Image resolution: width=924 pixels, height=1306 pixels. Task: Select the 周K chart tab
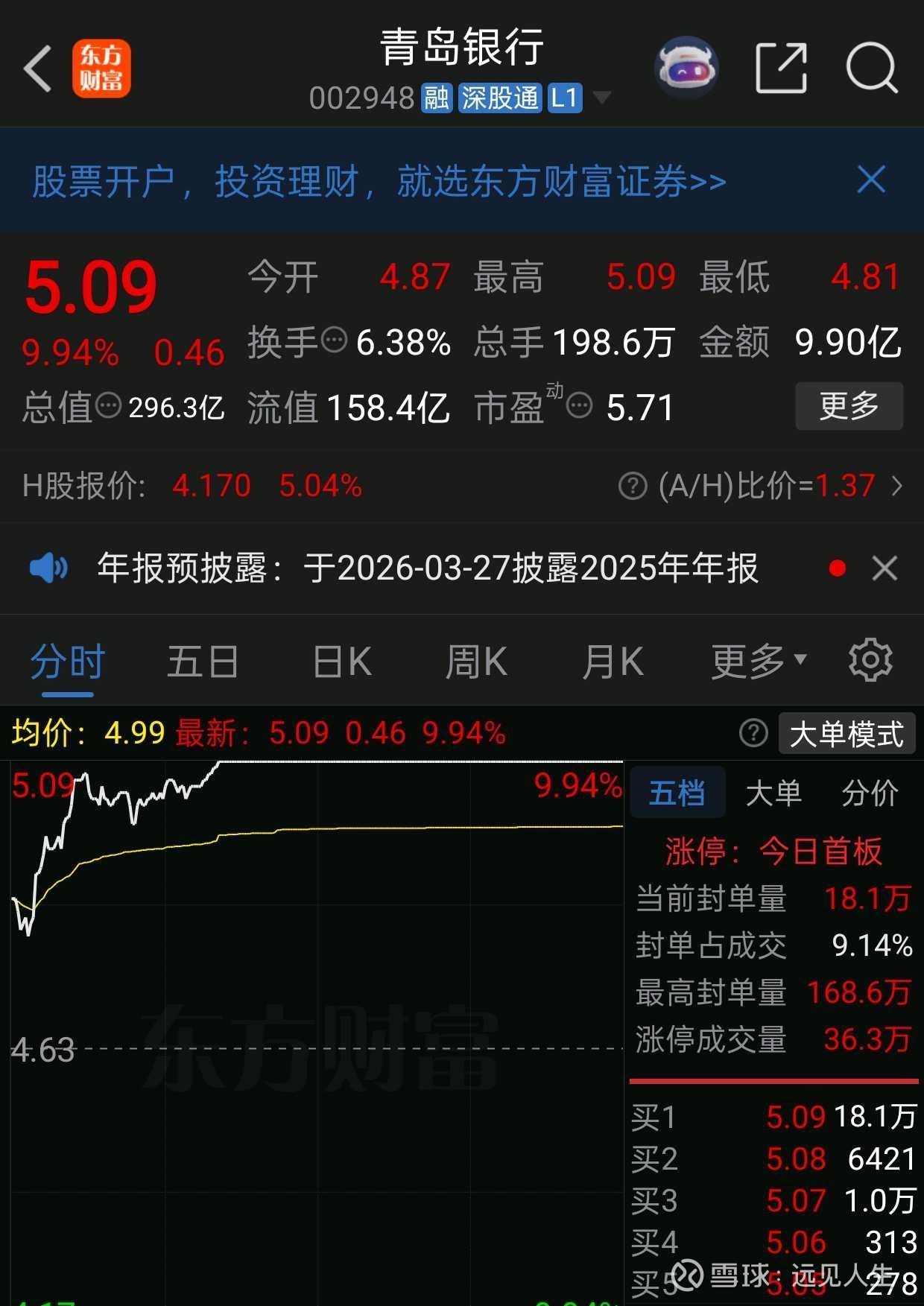(x=476, y=662)
